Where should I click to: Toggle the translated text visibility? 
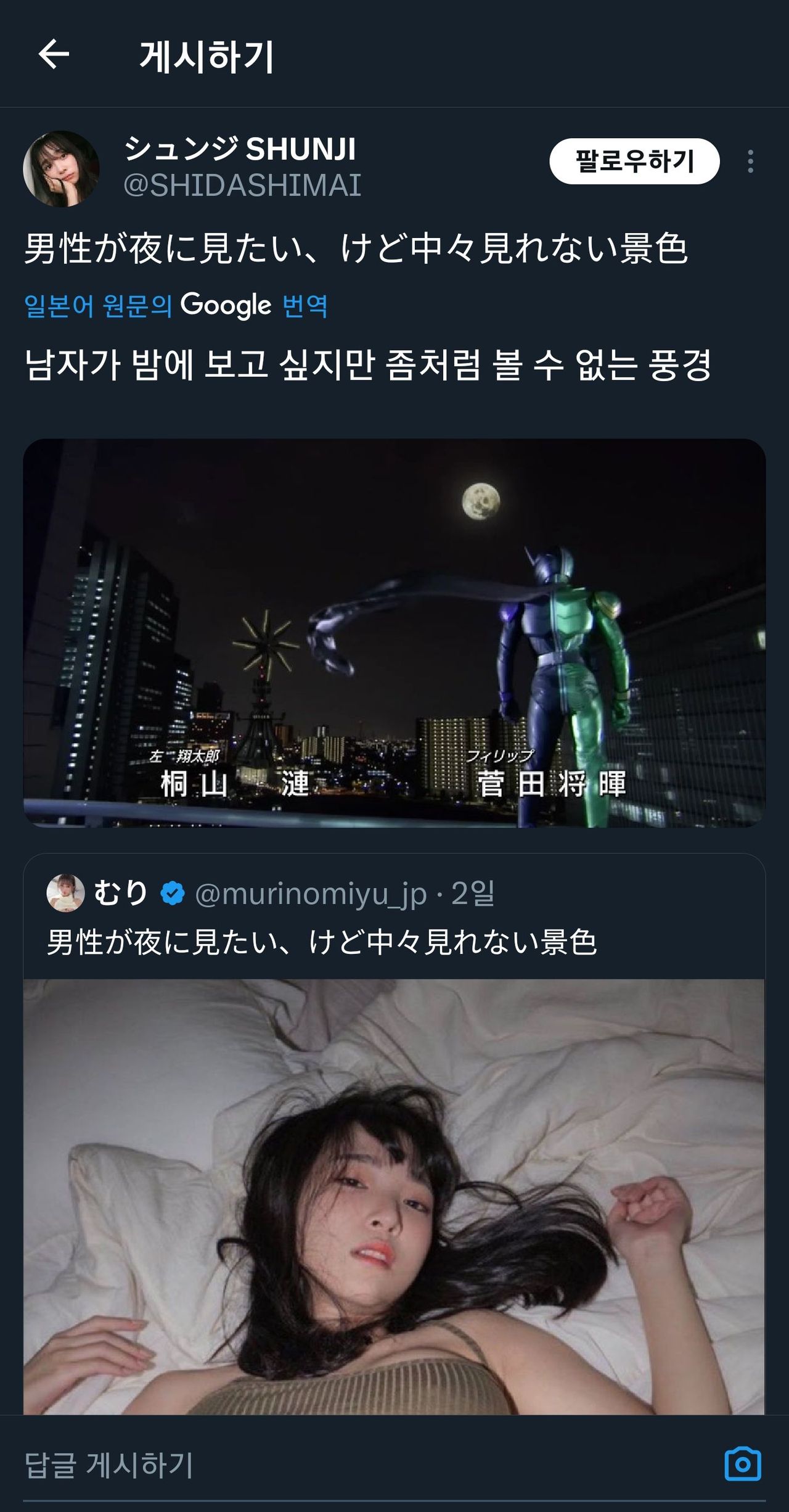pos(370,364)
